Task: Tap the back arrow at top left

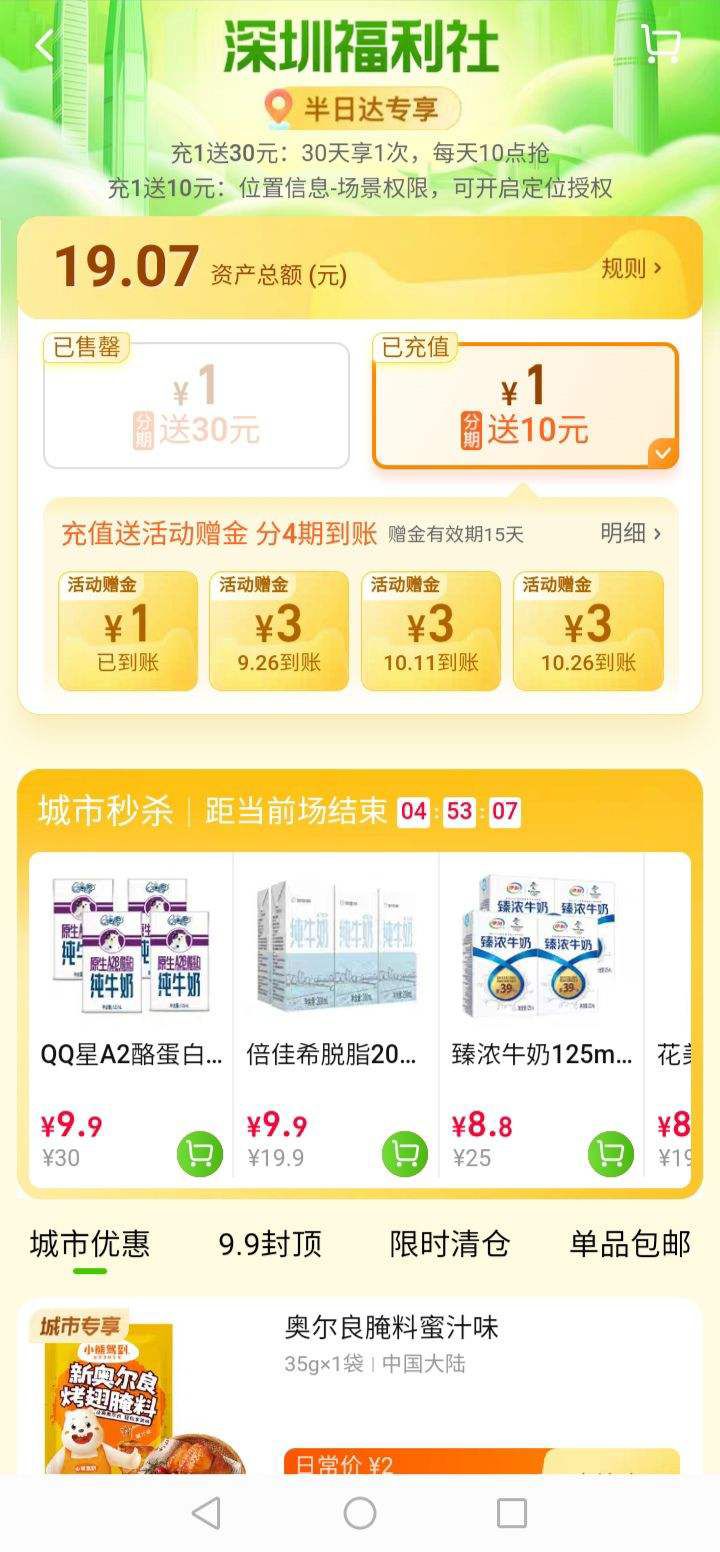Action: [x=42, y=47]
